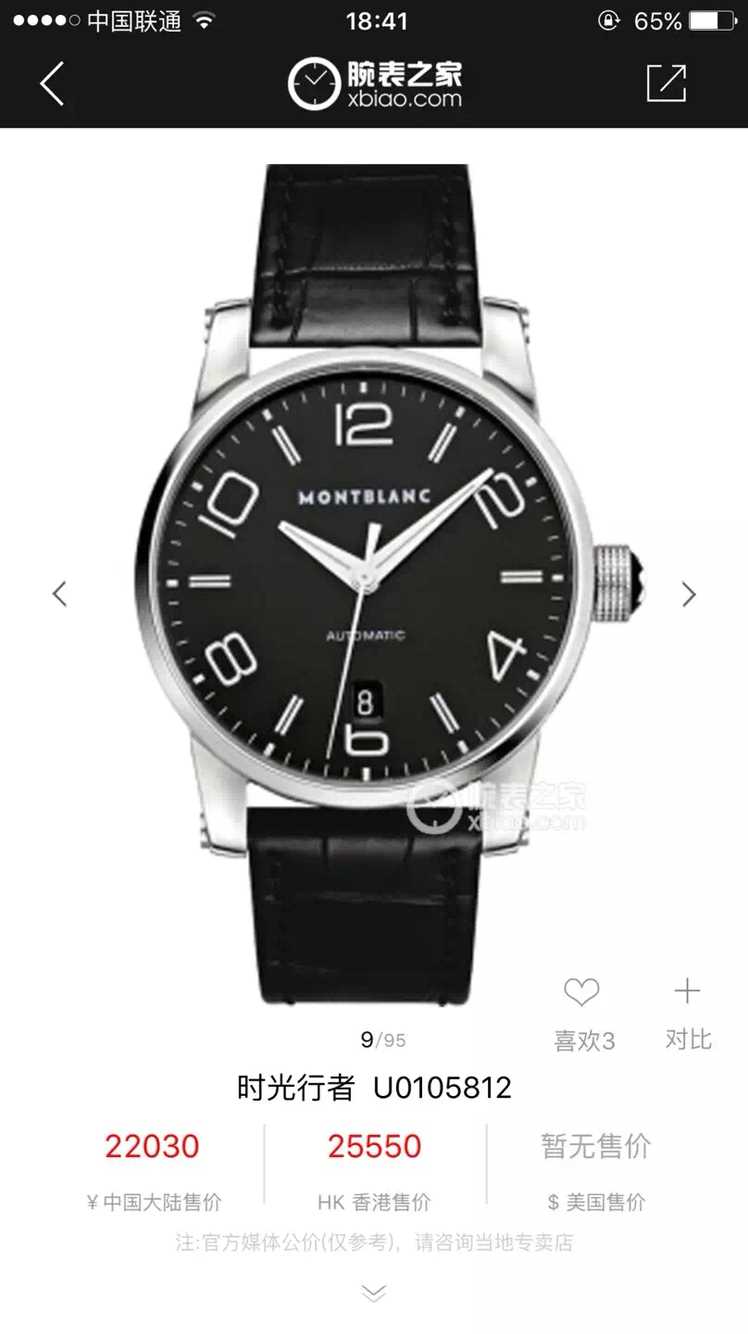748x1334 pixels.
Task: Show the next watch image
Action: coord(688,594)
